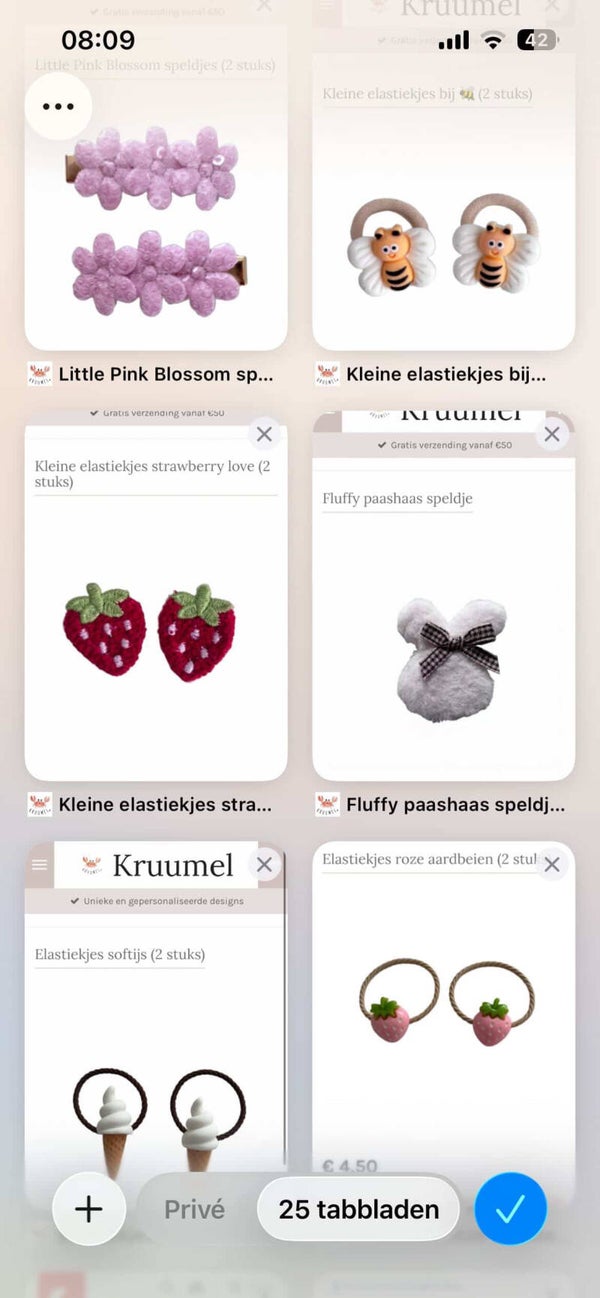Close the Kleine elastiekjes strawberry love tab
Viewport: 600px width, 1298px height.
click(x=264, y=434)
